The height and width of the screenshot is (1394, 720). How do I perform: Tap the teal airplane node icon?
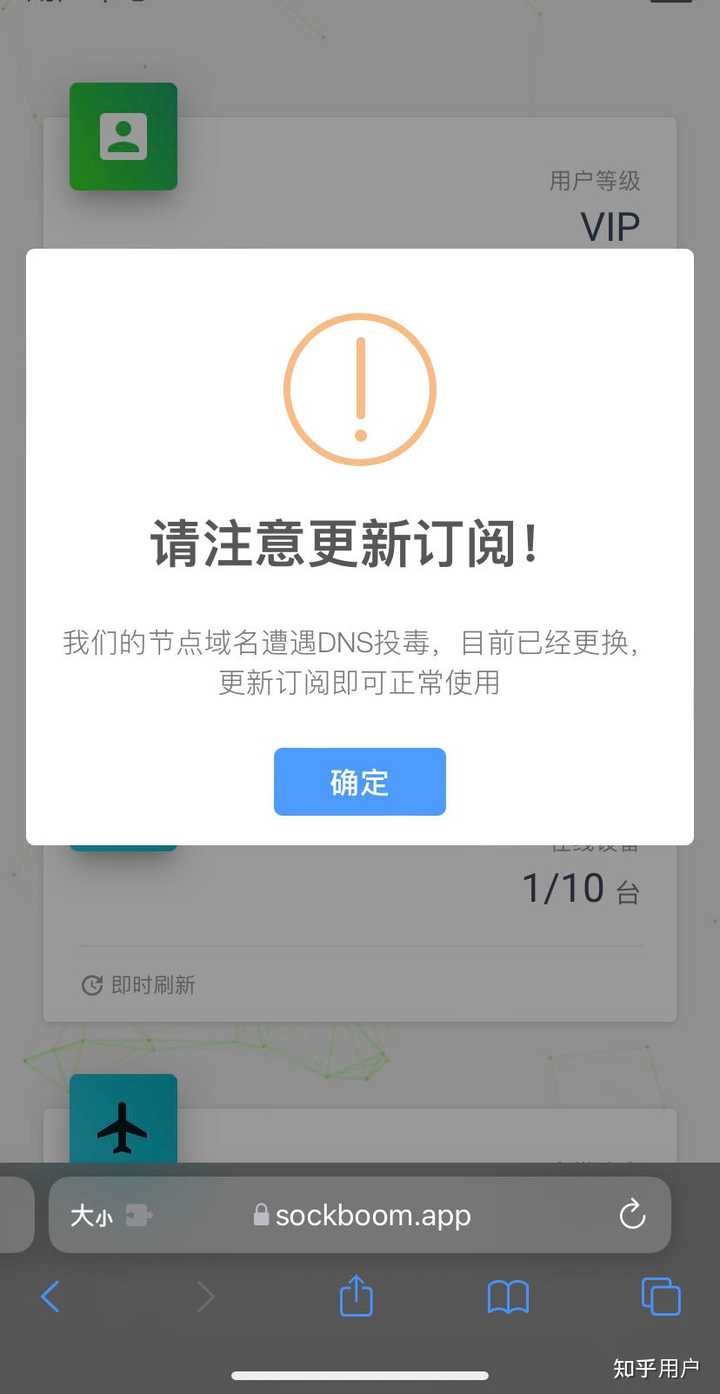[x=123, y=1118]
